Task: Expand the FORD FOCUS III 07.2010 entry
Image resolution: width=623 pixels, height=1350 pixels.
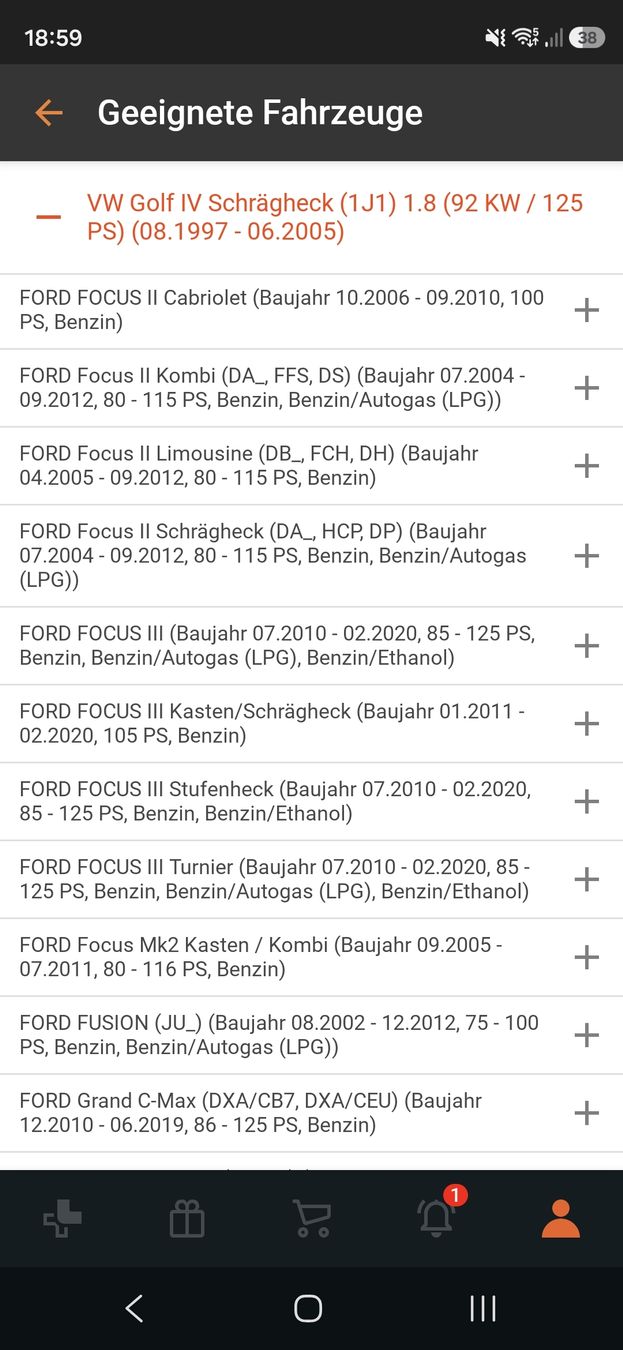Action: point(587,646)
